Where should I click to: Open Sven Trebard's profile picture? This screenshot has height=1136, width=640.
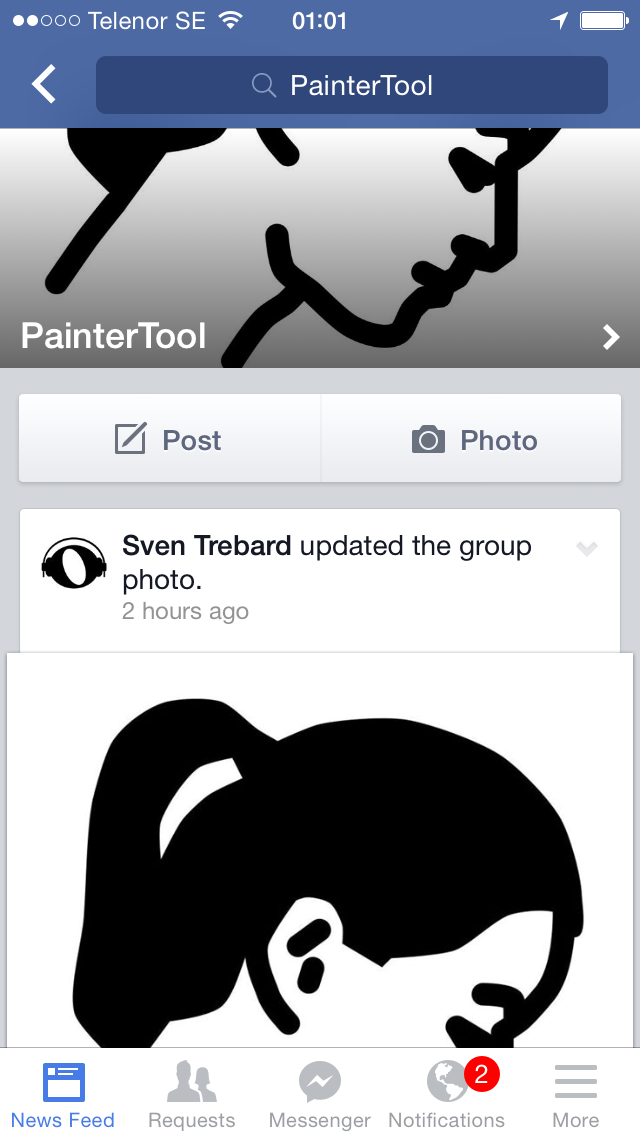tap(74, 563)
